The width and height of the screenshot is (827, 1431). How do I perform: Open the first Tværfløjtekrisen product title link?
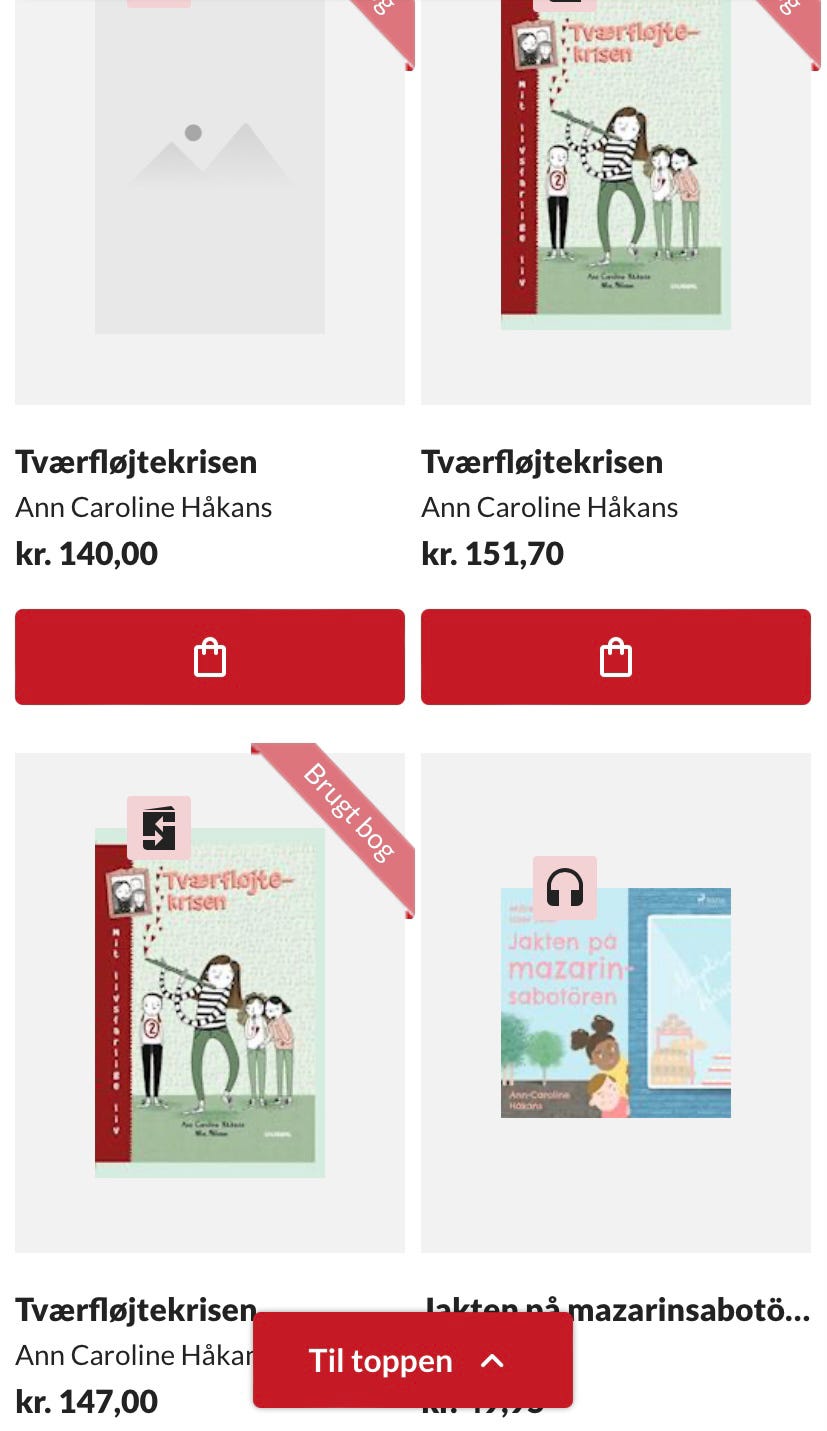(x=136, y=461)
